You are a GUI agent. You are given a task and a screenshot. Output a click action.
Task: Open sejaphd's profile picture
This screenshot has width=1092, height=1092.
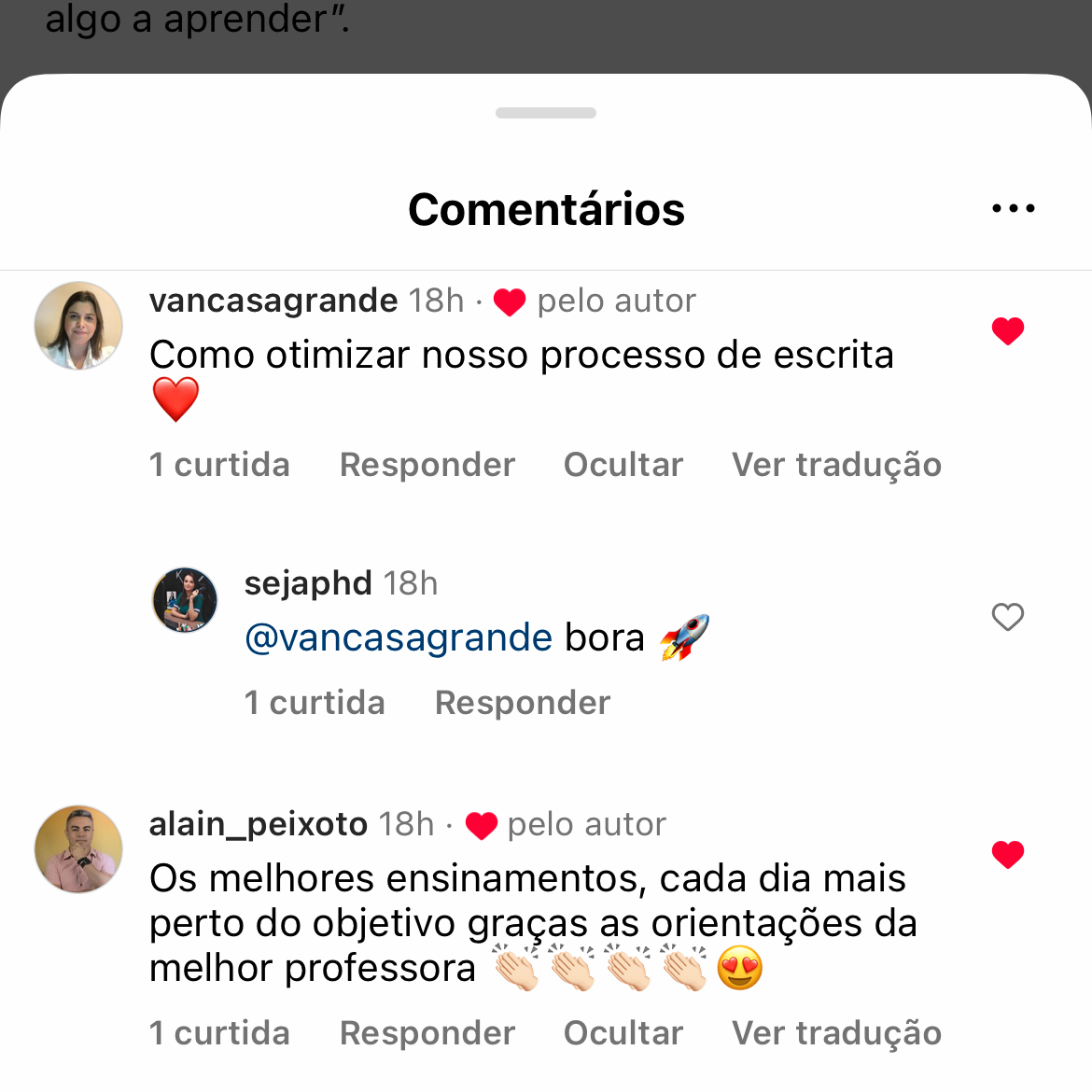tap(185, 600)
